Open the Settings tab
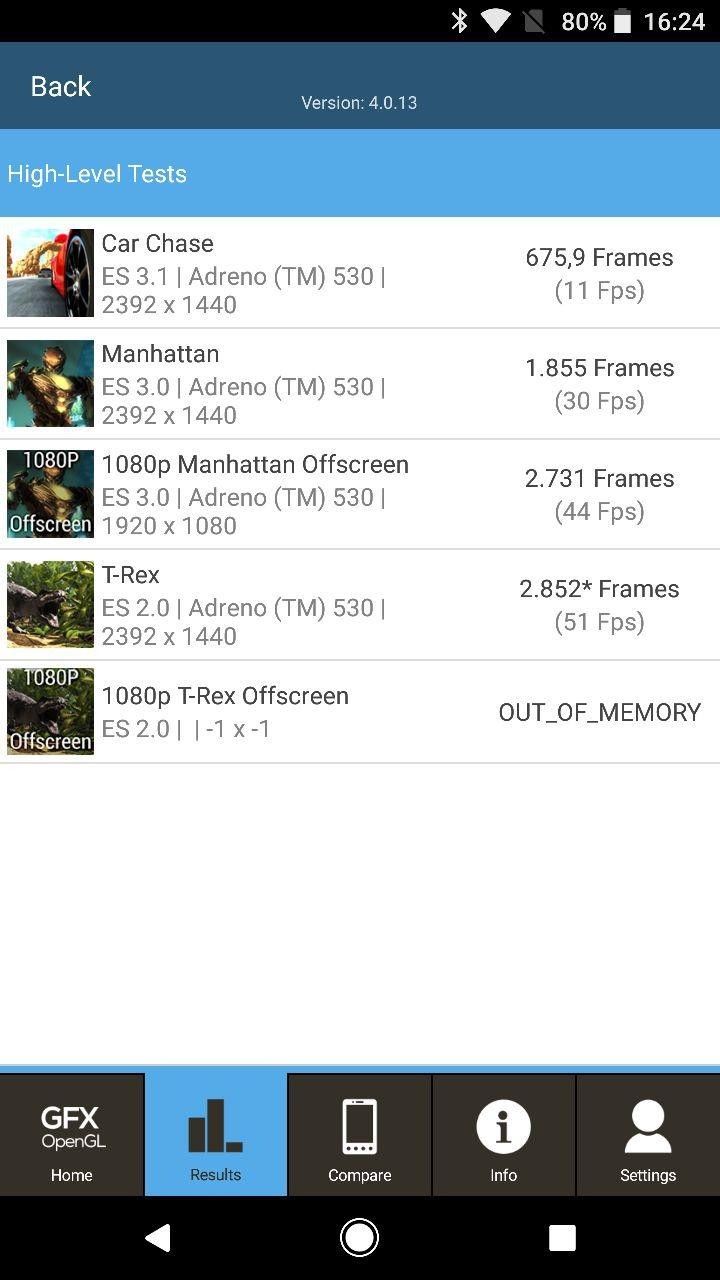Screen dimensions: 720x1280 [x=648, y=1136]
